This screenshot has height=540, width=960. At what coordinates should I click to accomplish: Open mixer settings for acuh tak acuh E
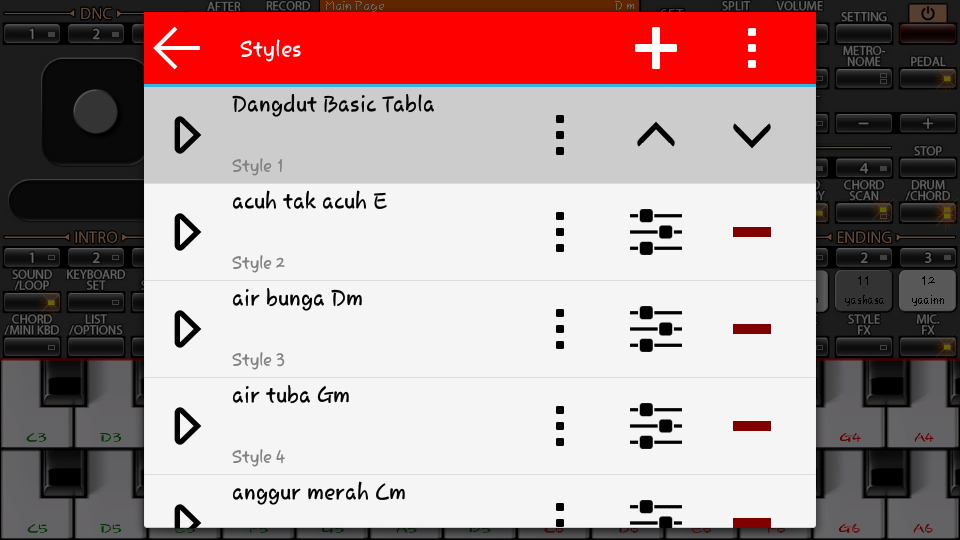click(x=656, y=232)
